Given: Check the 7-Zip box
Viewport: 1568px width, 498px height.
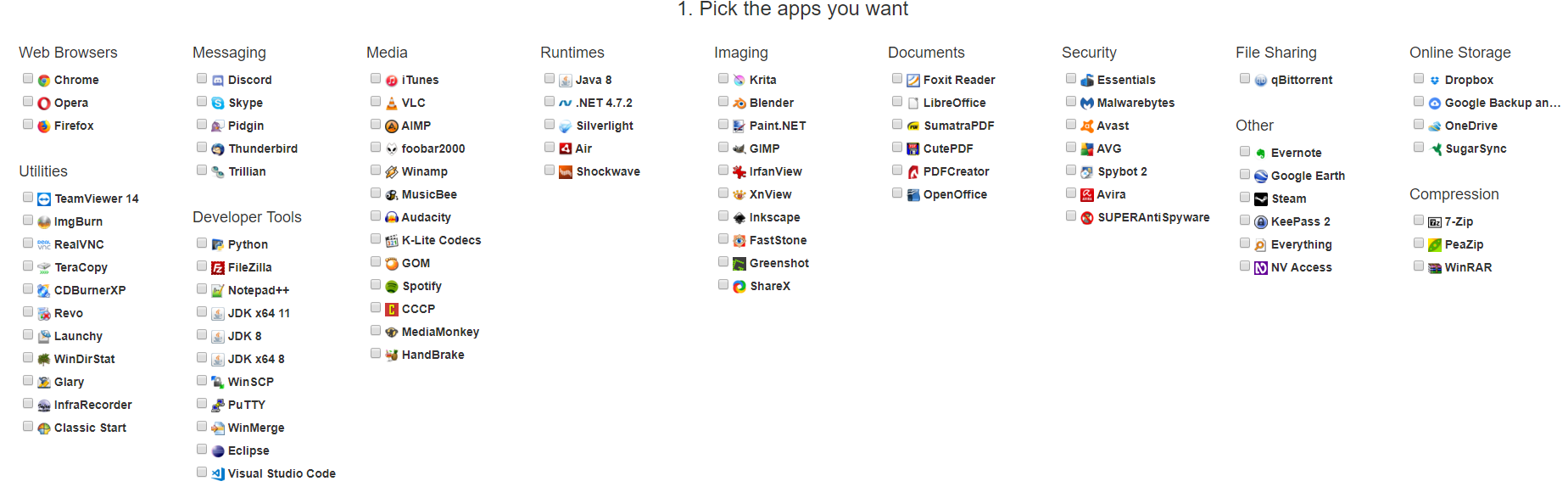Looking at the screenshot, I should [x=1419, y=221].
